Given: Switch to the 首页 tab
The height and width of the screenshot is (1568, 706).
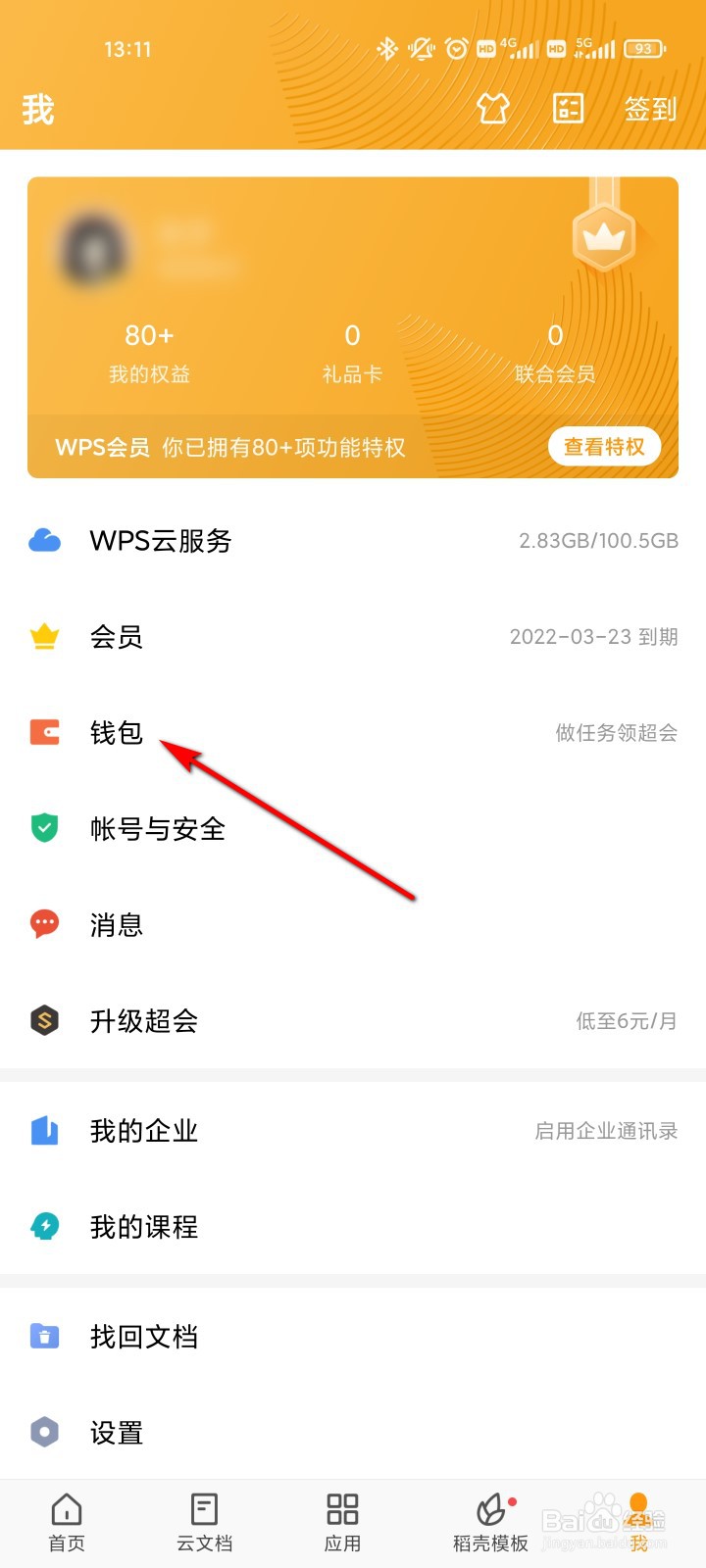Looking at the screenshot, I should [66, 1519].
